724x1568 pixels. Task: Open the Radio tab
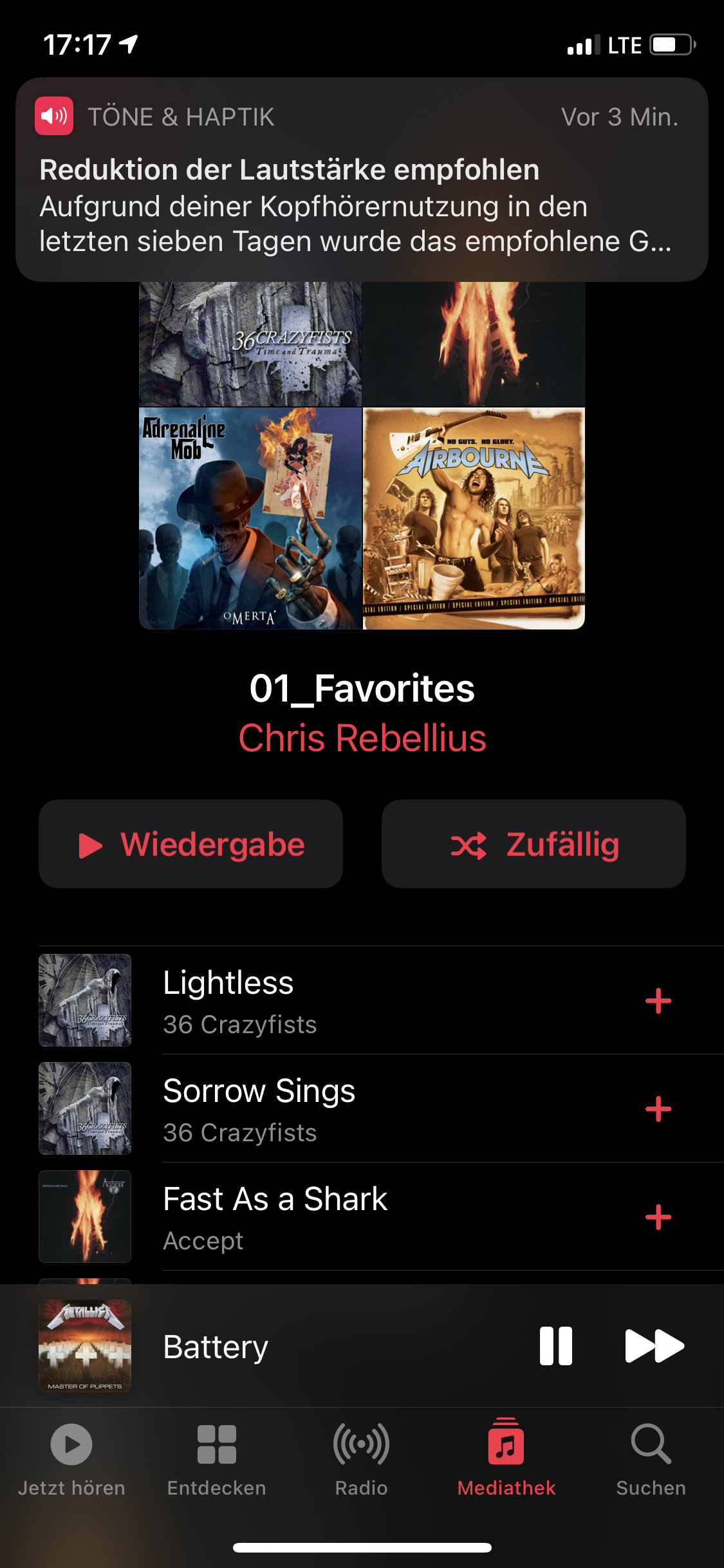[361, 1459]
